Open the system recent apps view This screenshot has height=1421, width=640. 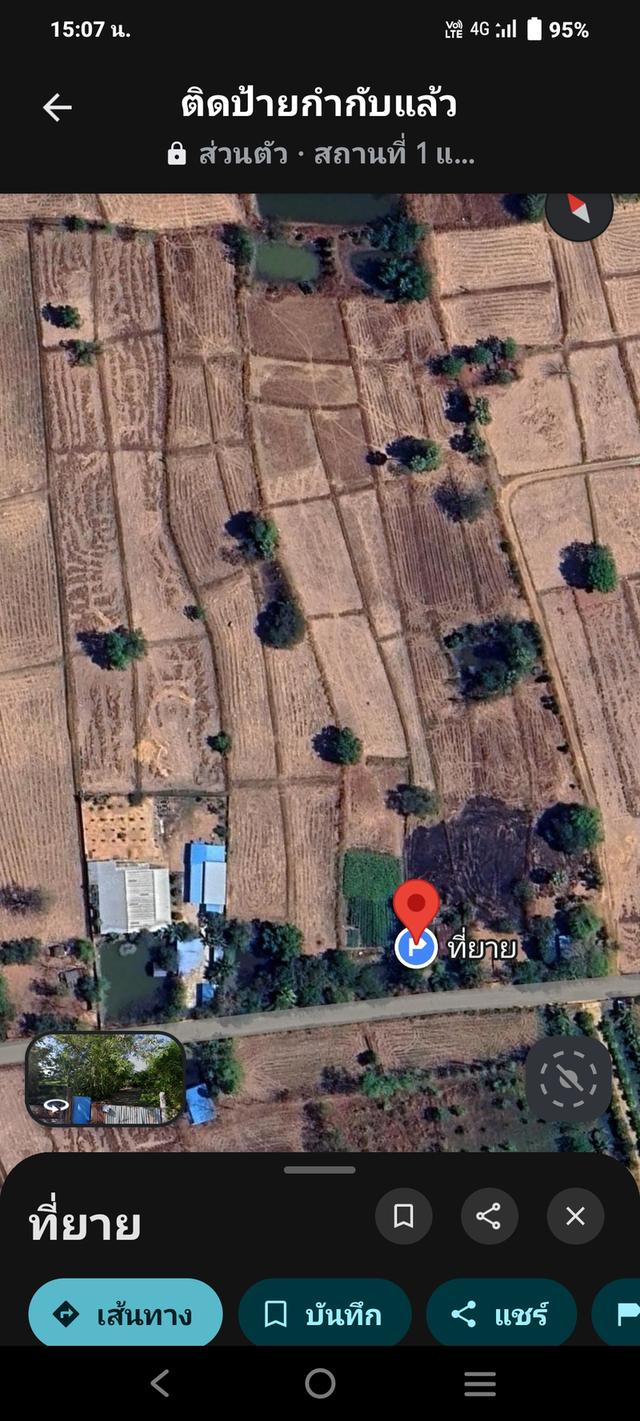(480, 1383)
